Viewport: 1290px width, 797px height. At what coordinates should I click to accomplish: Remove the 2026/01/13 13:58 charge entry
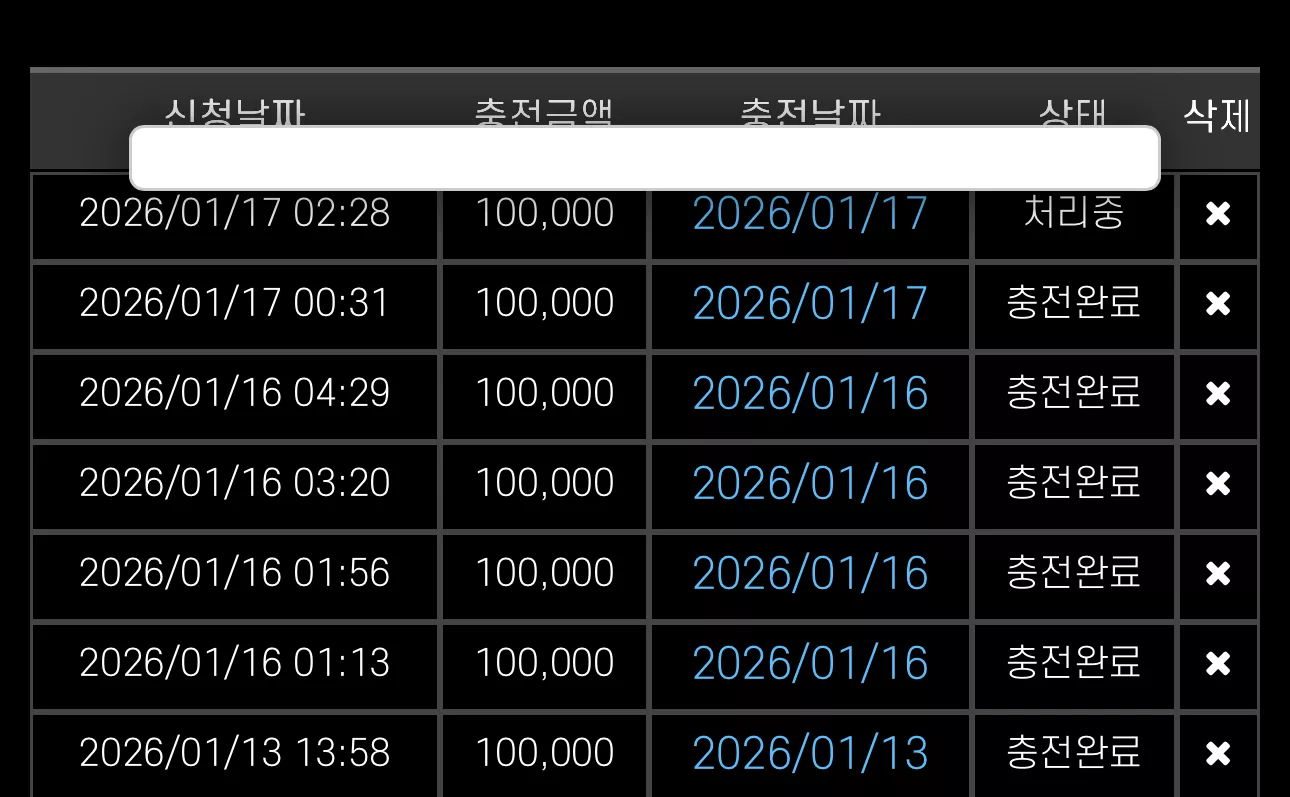tap(1218, 754)
